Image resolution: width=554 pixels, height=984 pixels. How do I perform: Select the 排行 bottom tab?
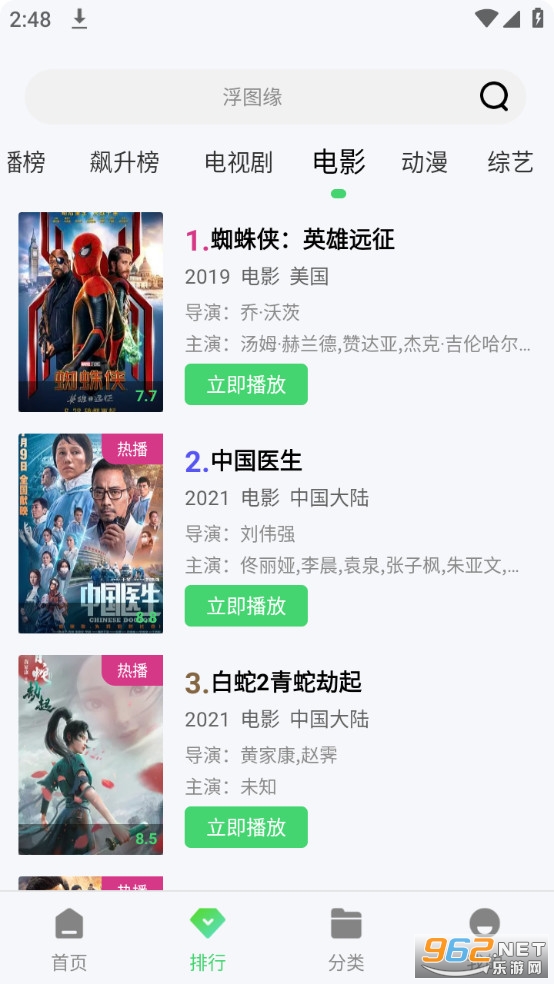208,939
